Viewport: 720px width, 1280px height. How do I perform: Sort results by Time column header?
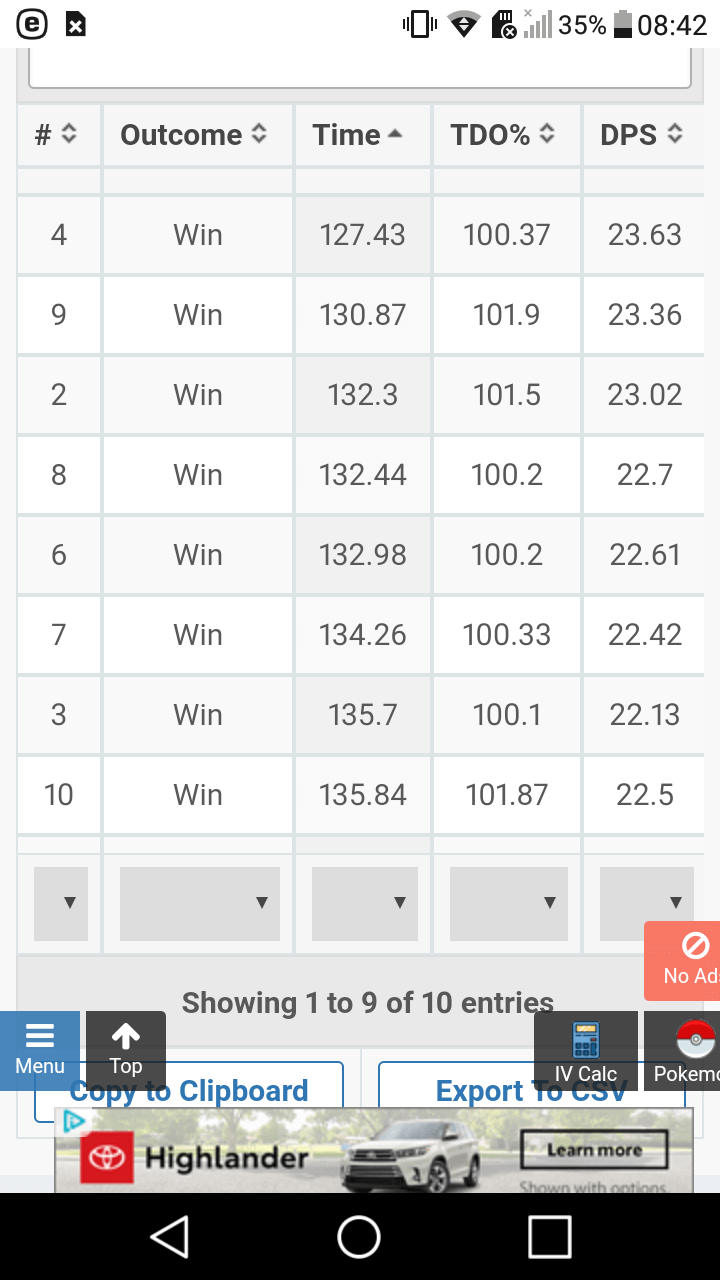click(x=362, y=135)
